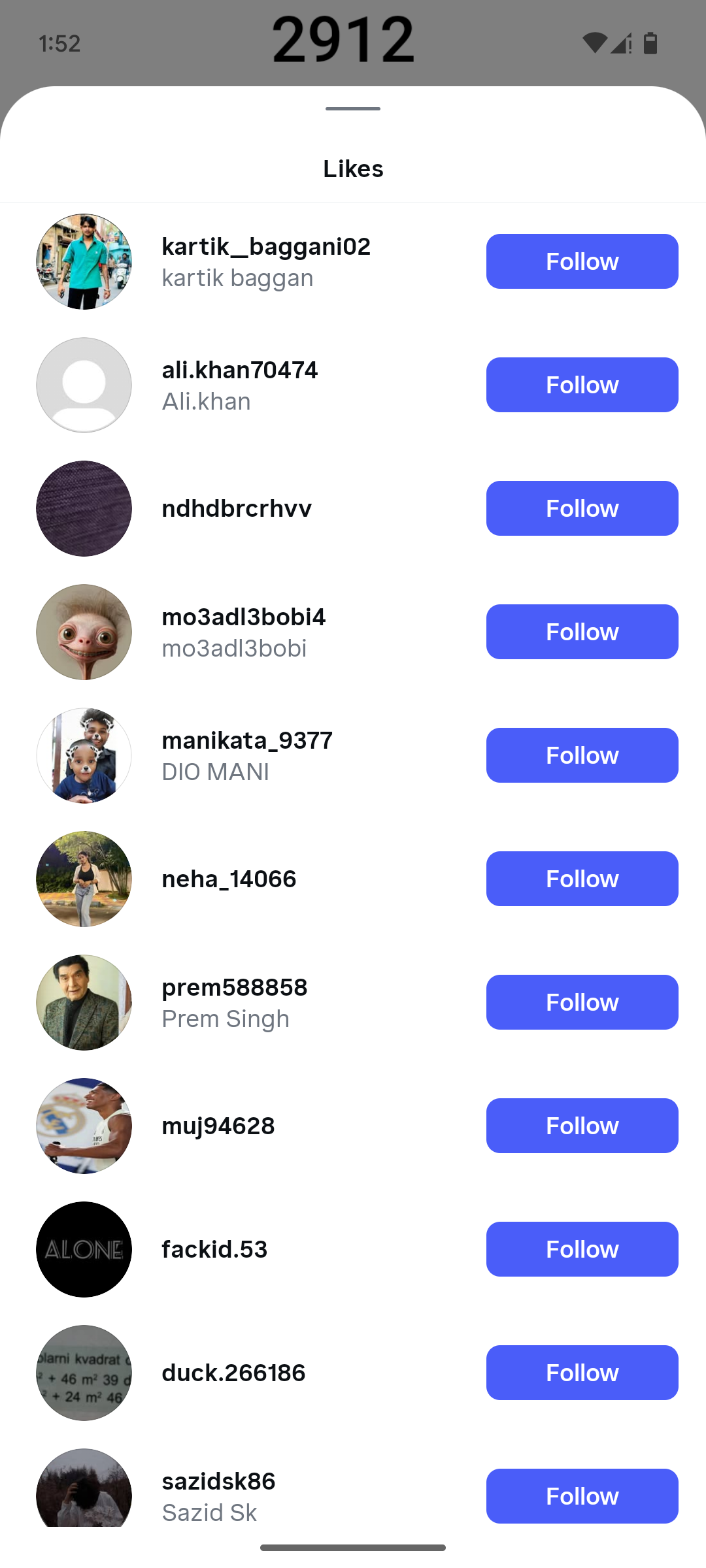Follow kartik__baggani02
This screenshot has width=706, height=1568.
point(582,261)
